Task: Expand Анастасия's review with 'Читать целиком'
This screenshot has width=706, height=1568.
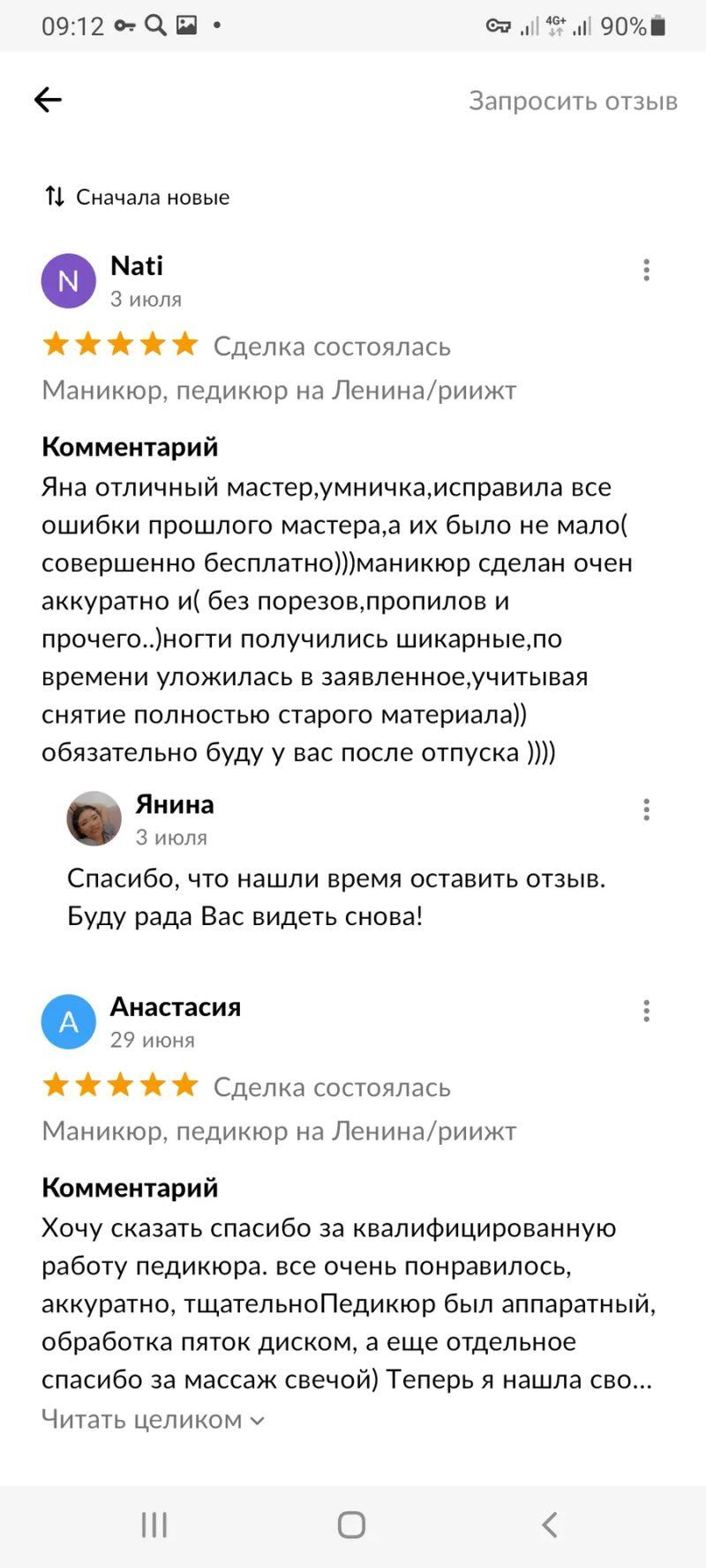Action: point(153,1420)
